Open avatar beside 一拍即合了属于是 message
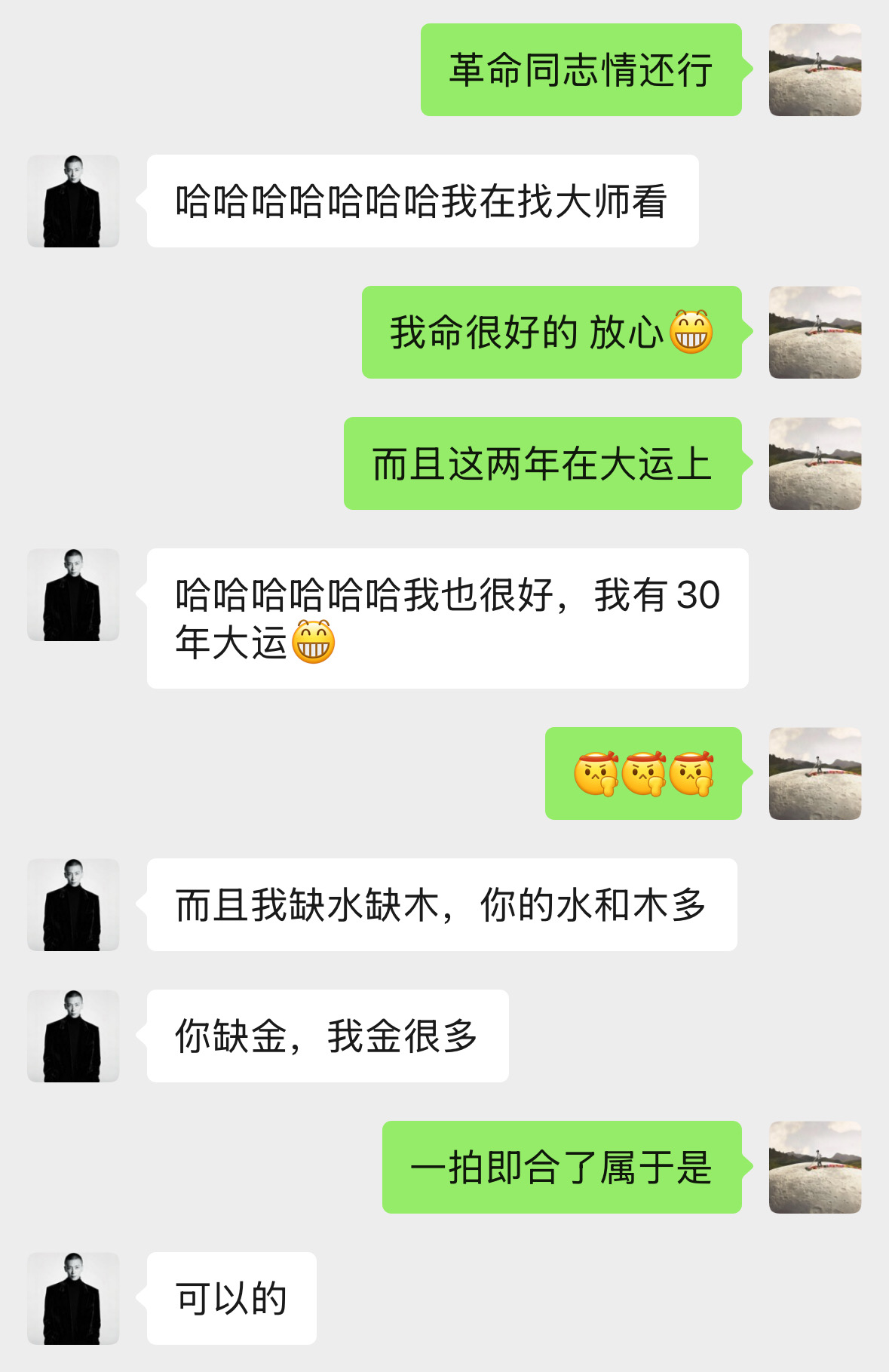Viewport: 889px width, 1372px height. pyautogui.click(x=814, y=1167)
